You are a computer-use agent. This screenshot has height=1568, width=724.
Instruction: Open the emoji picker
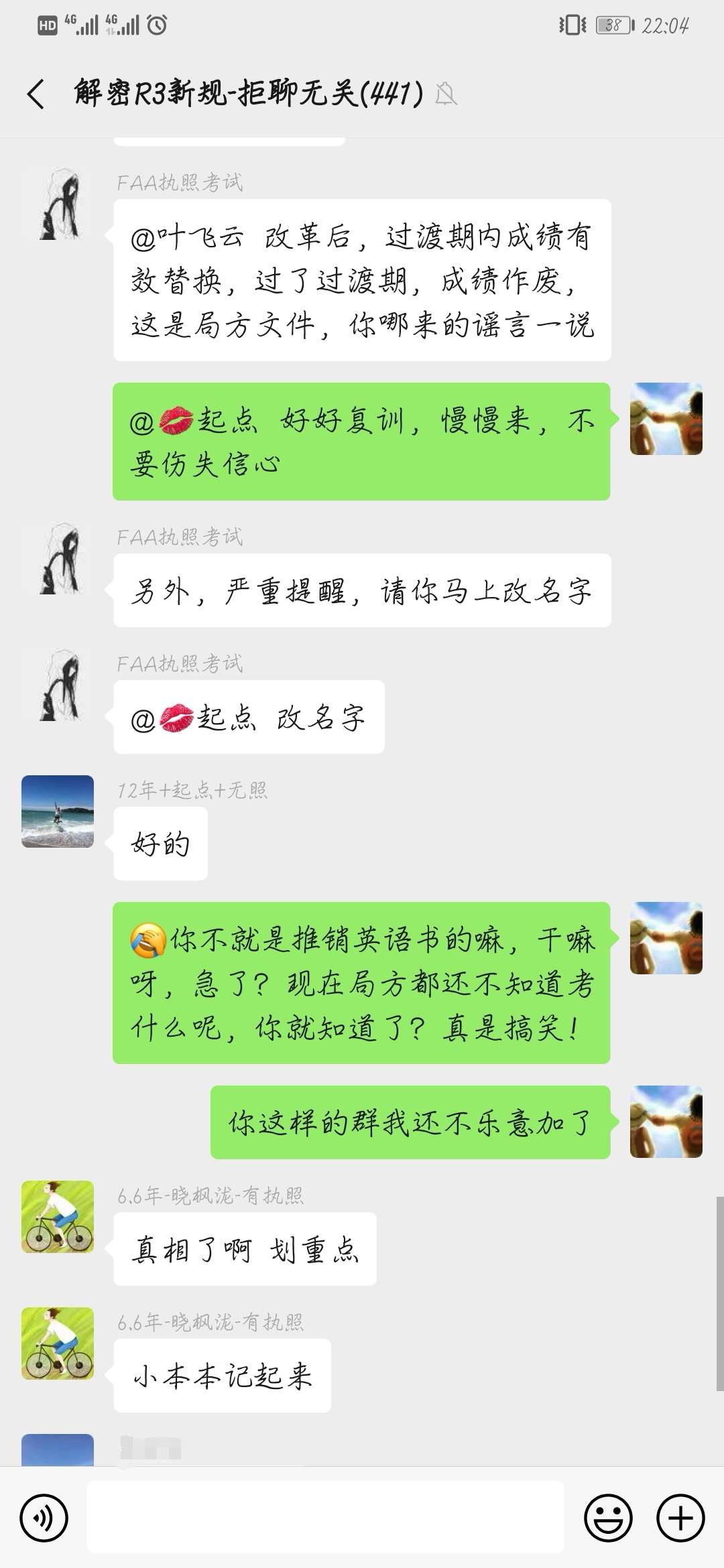(608, 1518)
